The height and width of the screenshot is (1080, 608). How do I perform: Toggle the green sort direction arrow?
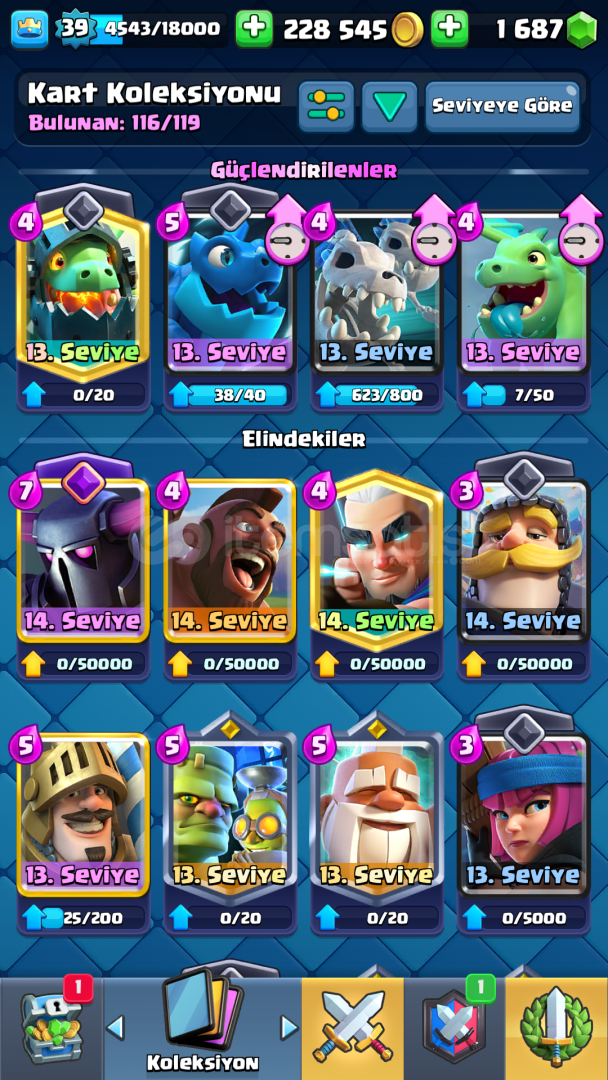point(390,107)
